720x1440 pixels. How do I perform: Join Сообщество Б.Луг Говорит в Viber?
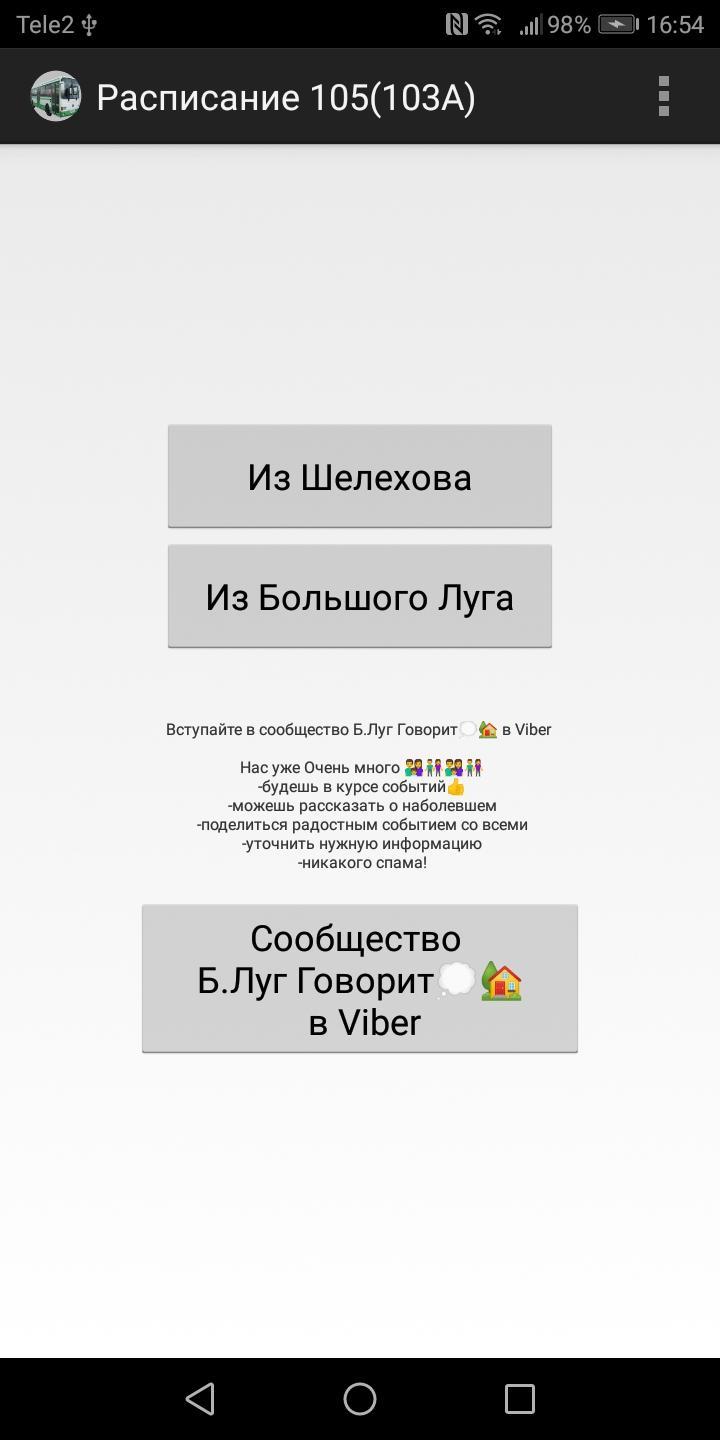(359, 978)
